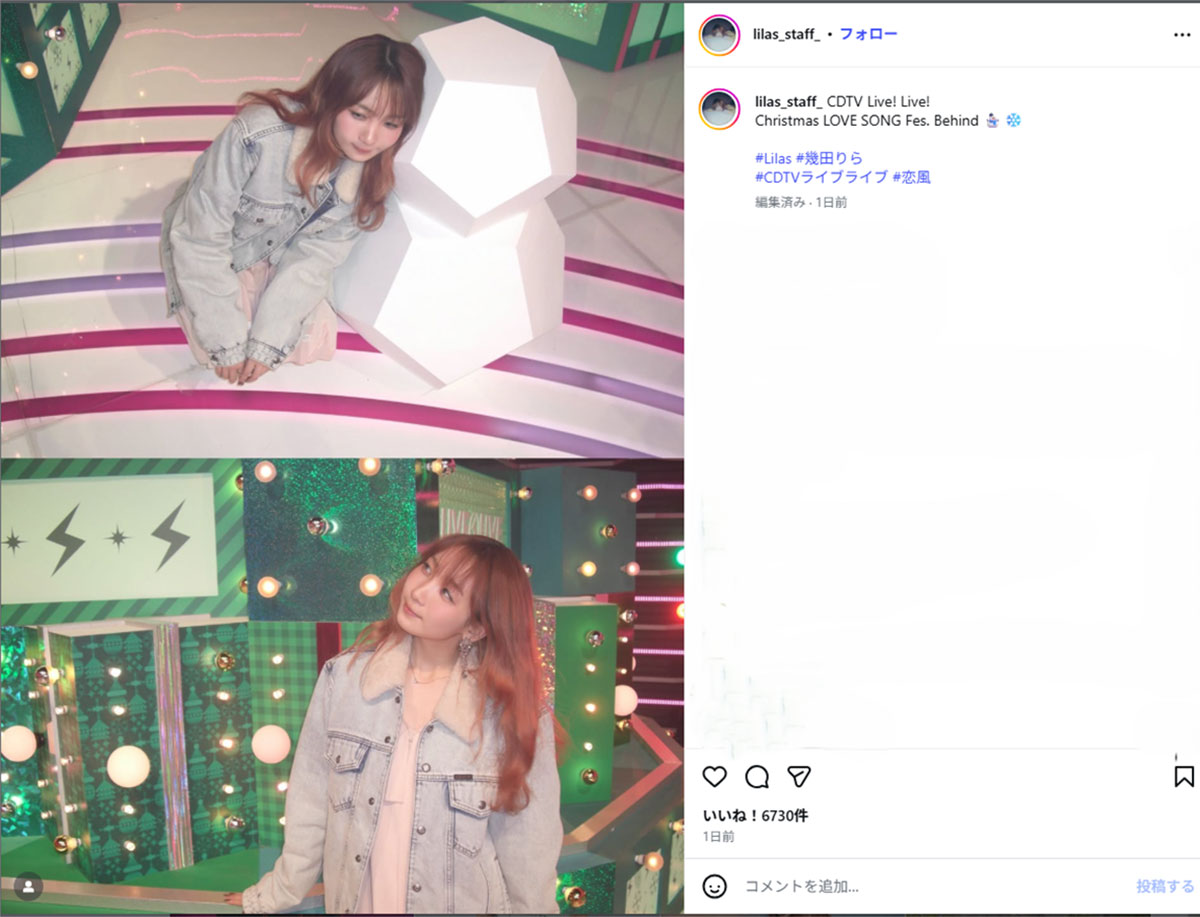Open the overflow menu with three dots

point(1181,34)
